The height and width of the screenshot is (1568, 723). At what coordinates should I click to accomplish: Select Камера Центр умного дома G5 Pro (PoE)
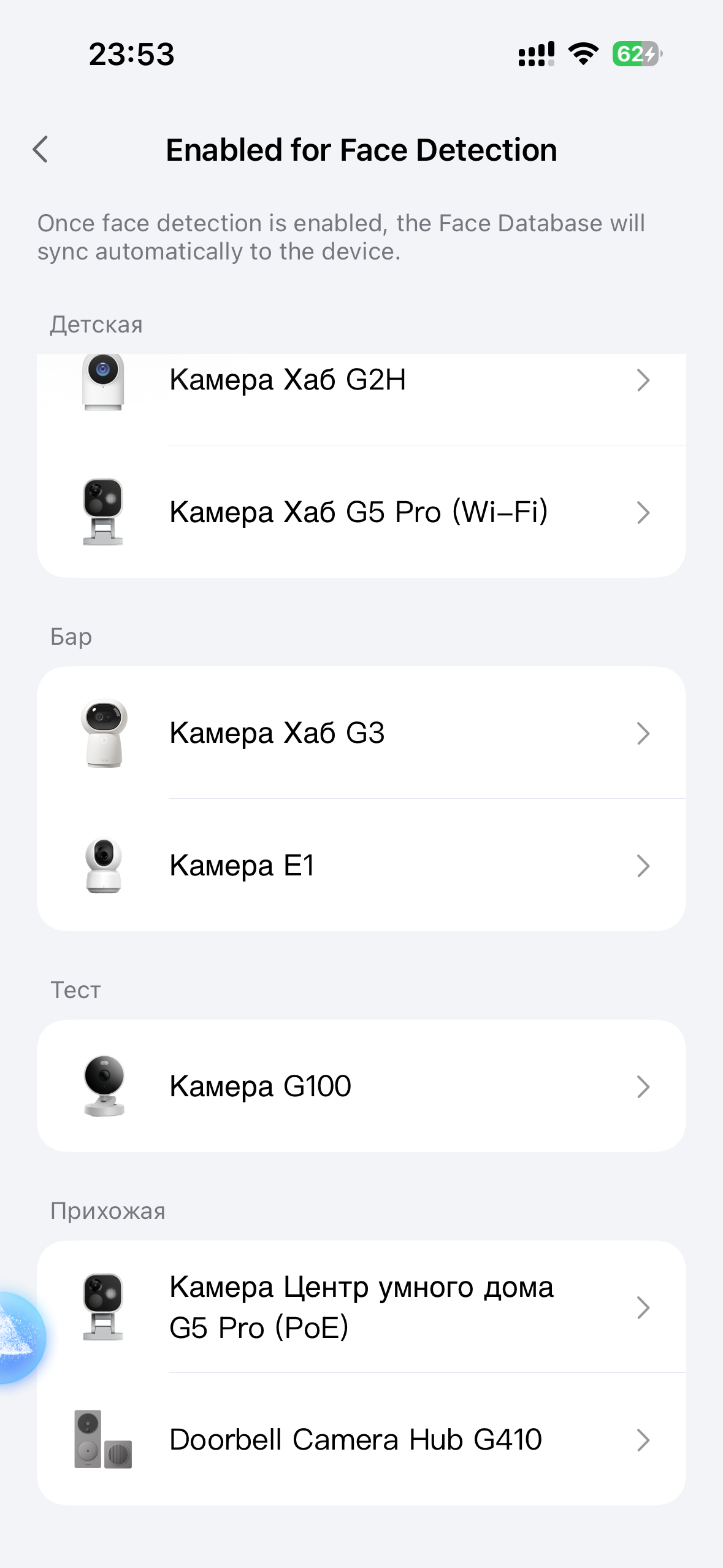click(361, 1307)
